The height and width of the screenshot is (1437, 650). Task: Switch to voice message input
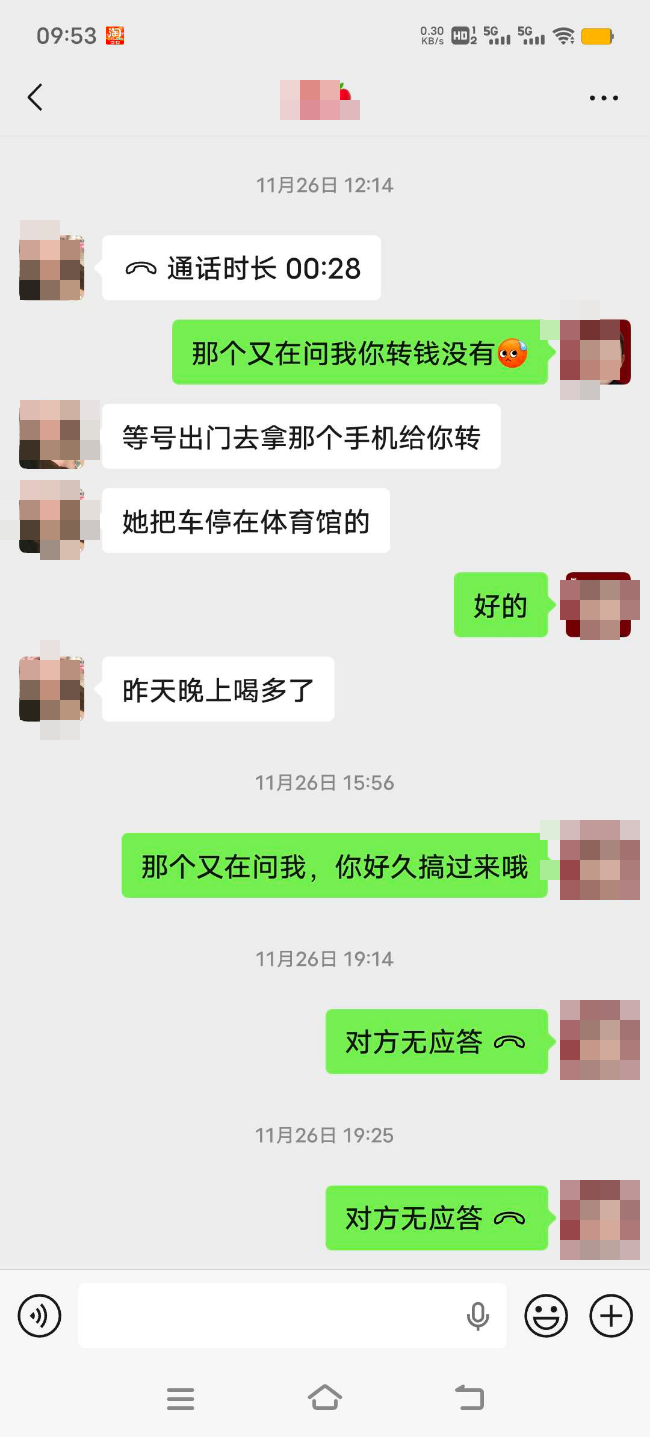40,1315
